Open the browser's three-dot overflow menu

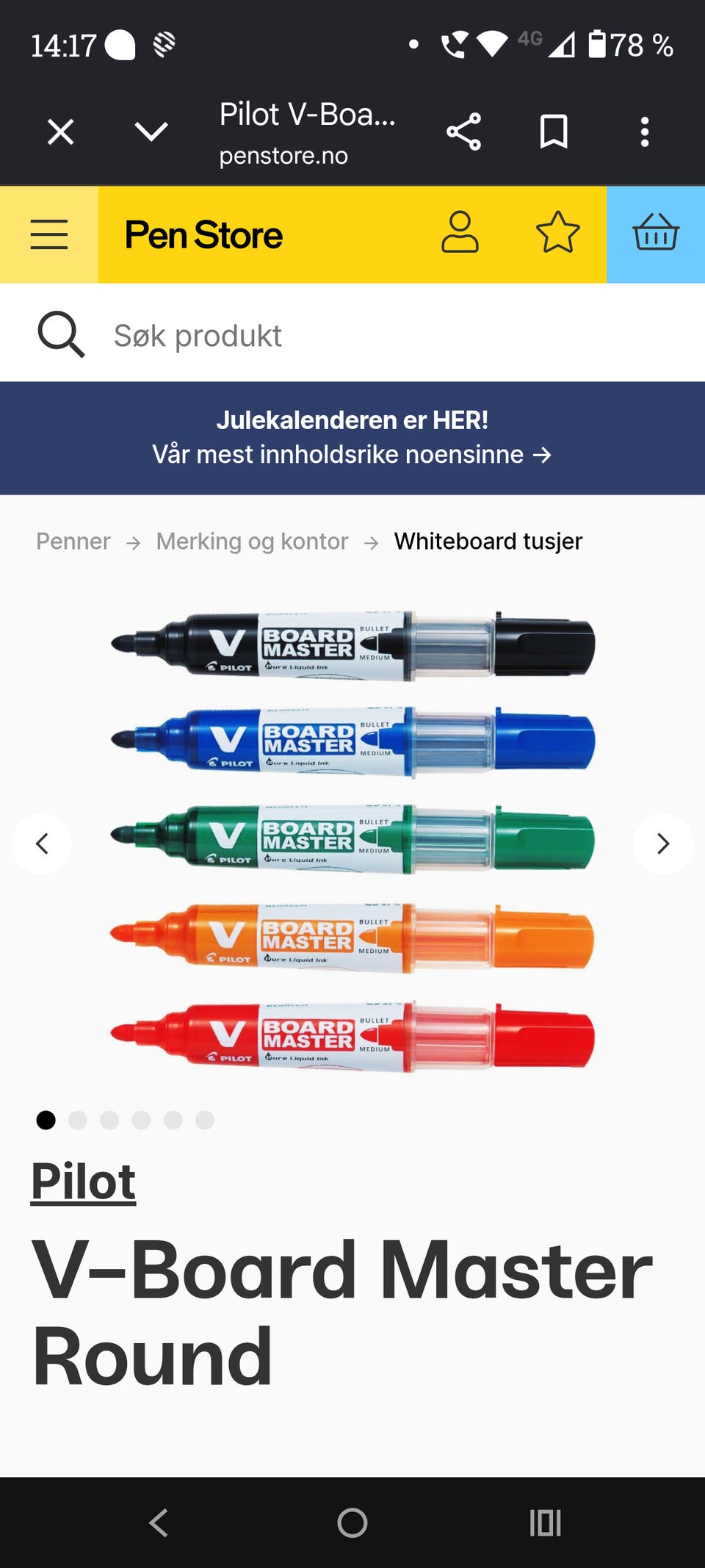click(645, 132)
